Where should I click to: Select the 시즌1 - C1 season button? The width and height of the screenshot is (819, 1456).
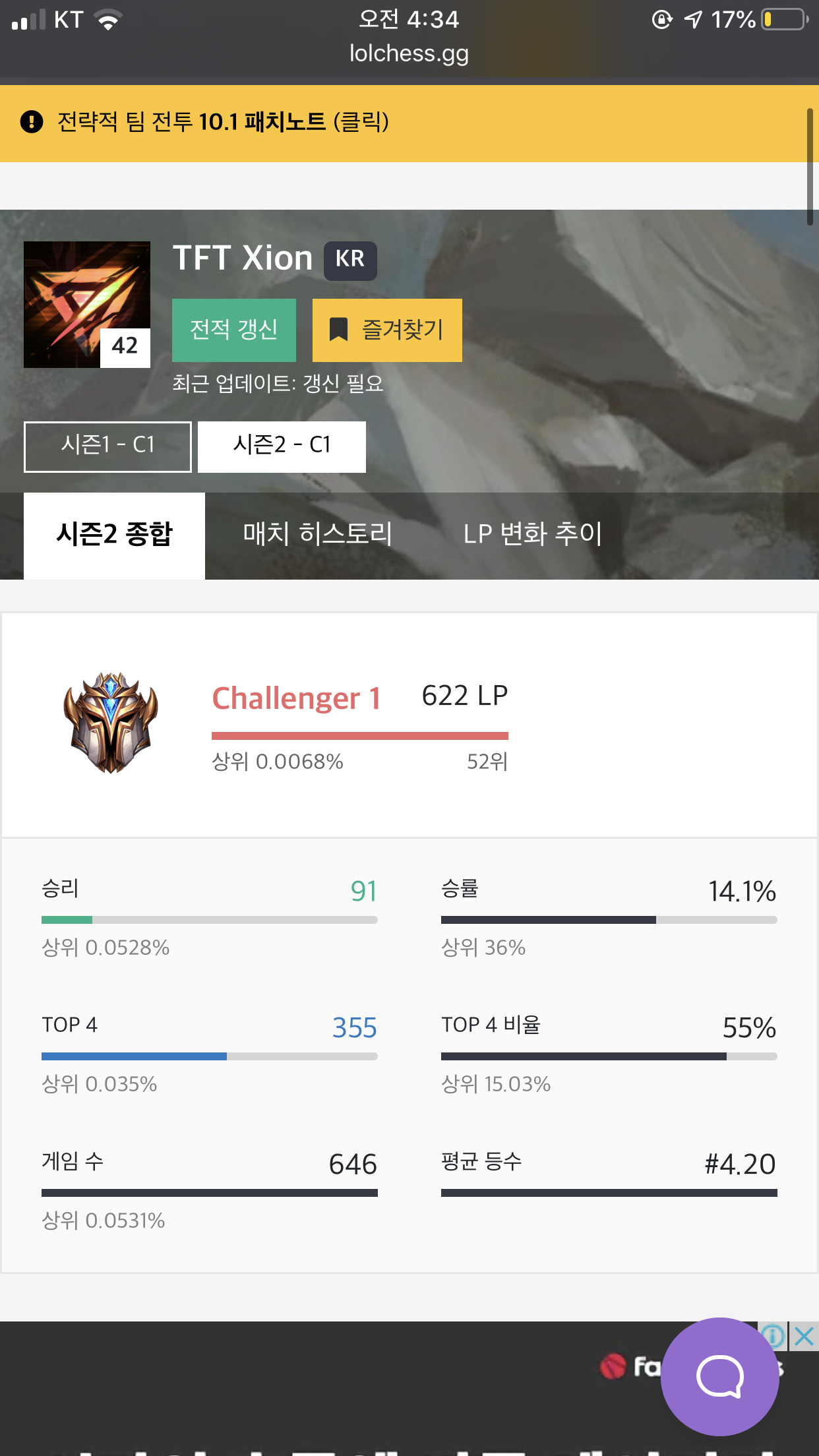[x=107, y=446]
